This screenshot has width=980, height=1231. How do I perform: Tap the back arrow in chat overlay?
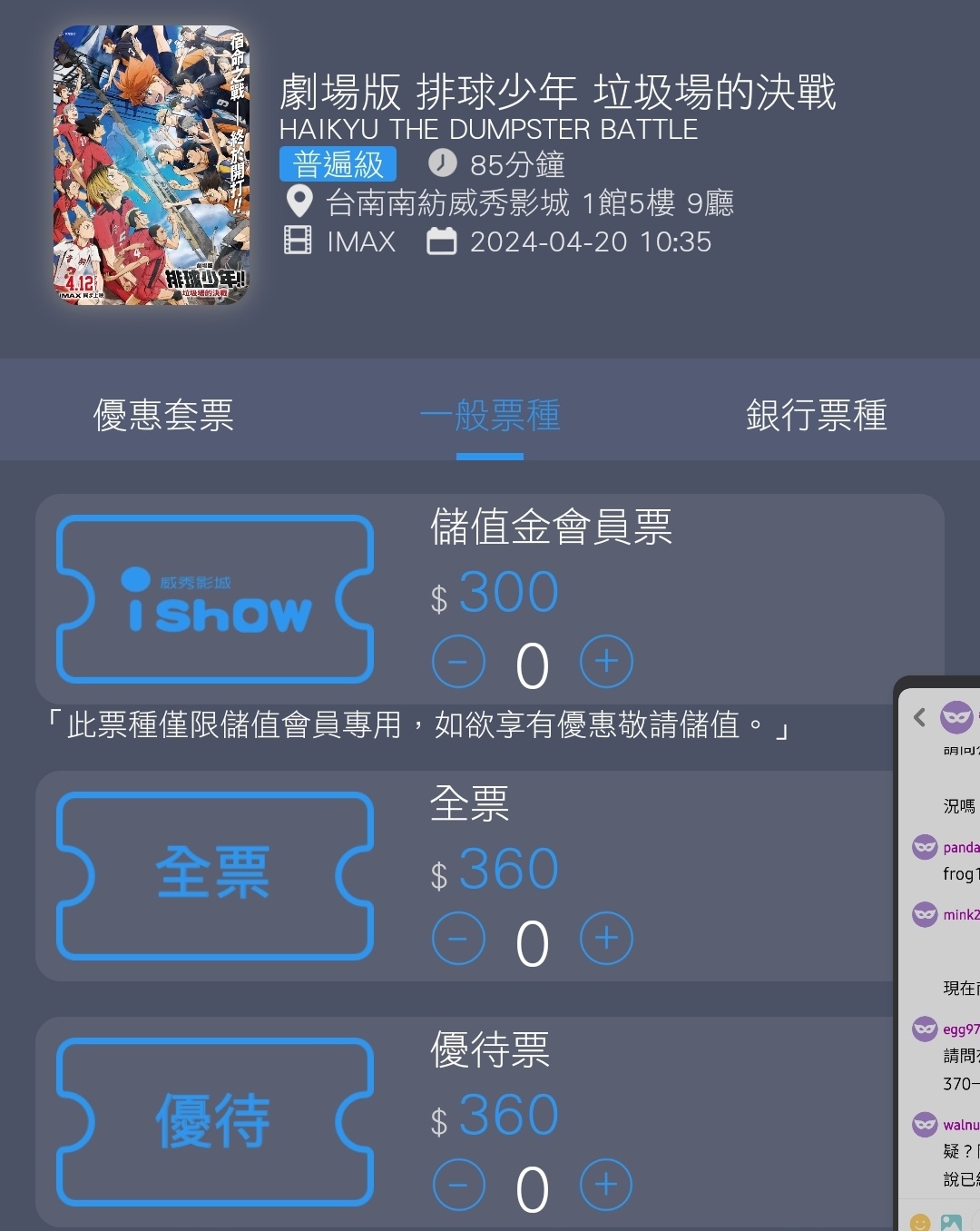pos(919,717)
